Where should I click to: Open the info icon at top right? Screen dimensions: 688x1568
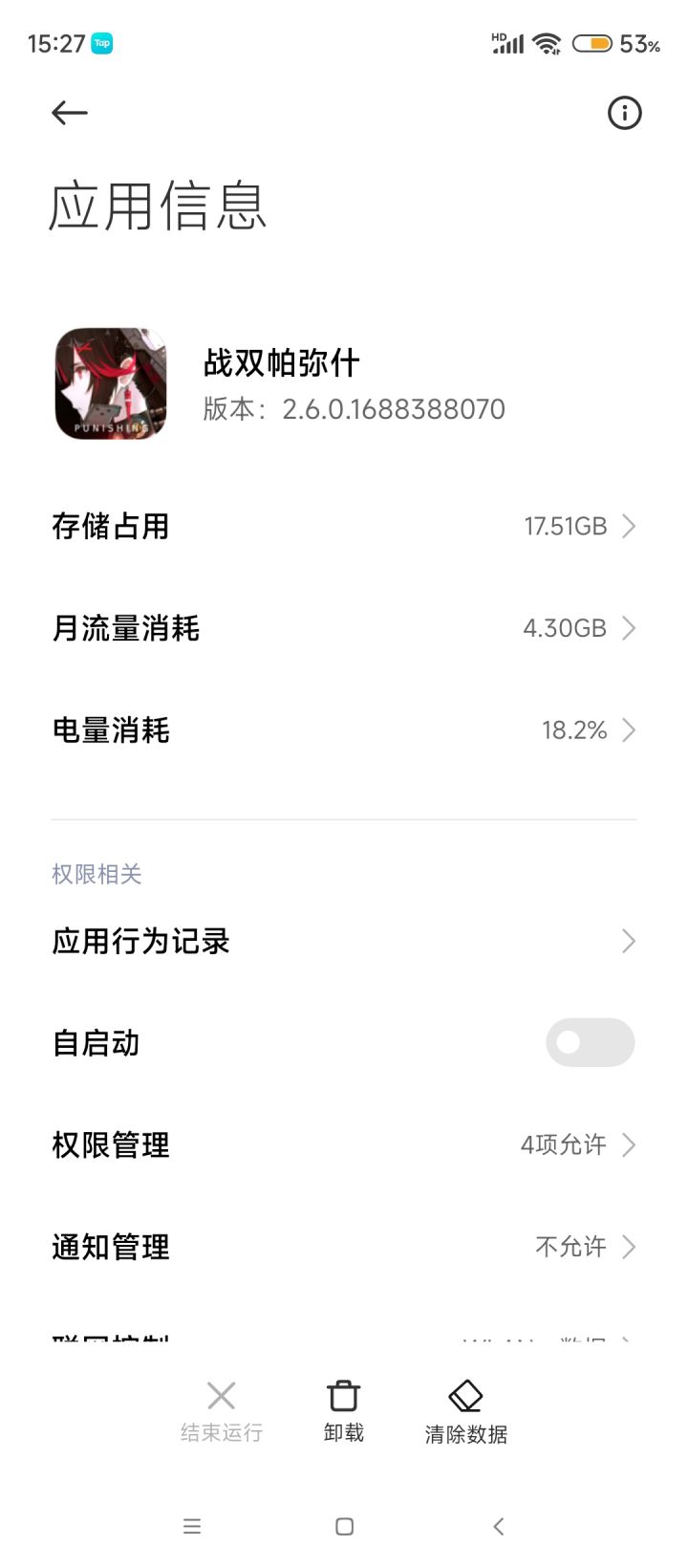click(624, 112)
